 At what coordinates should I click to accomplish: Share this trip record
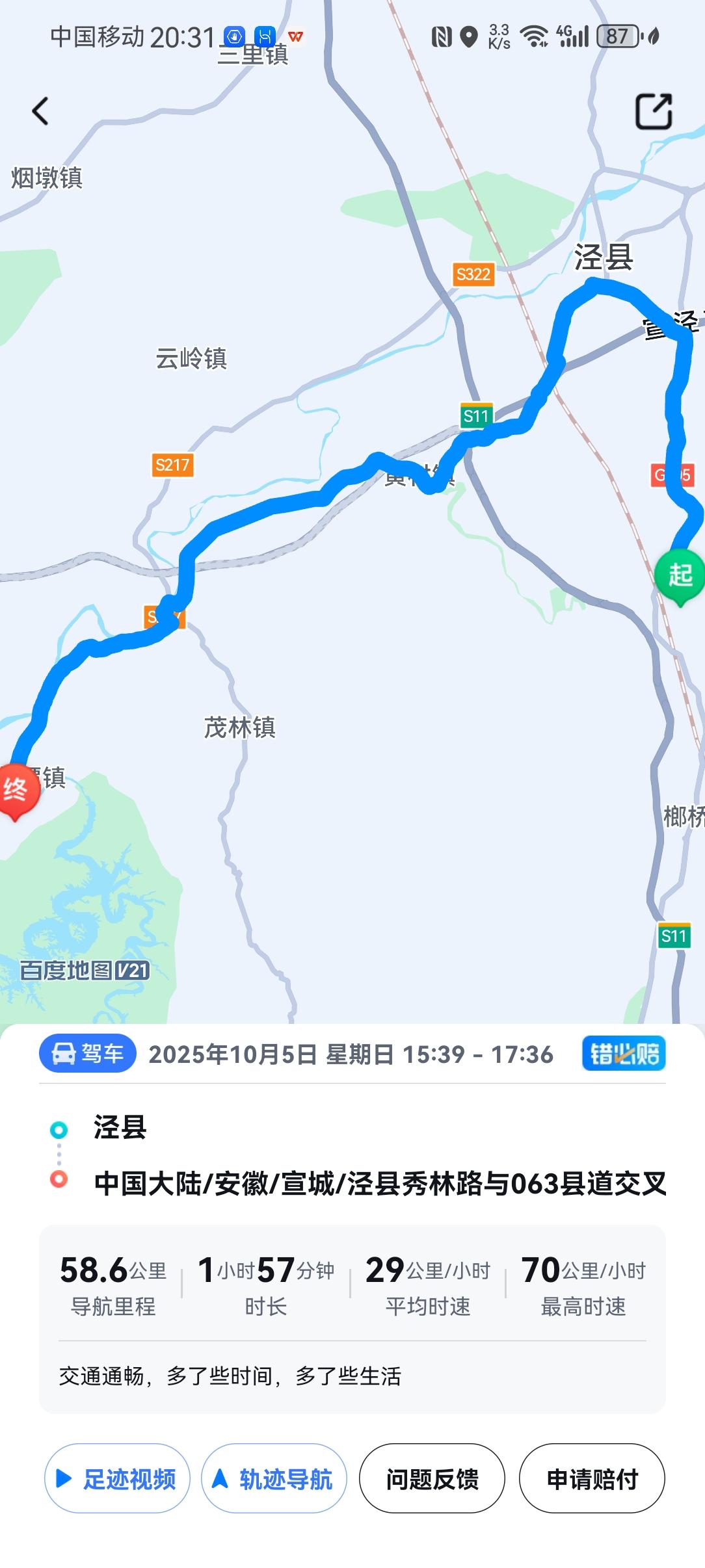coord(653,111)
